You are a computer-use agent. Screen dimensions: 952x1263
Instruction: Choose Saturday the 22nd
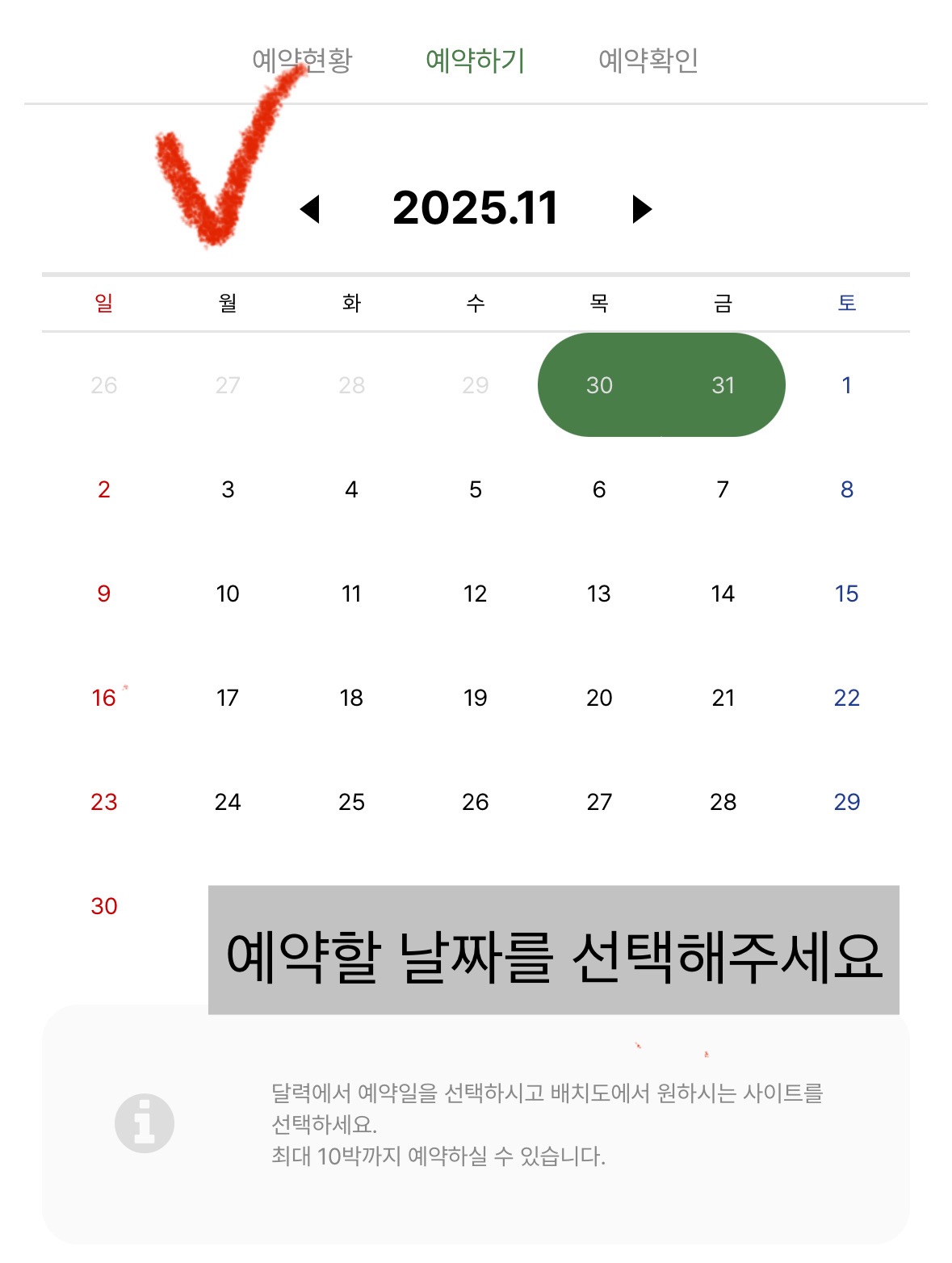pyautogui.click(x=846, y=698)
